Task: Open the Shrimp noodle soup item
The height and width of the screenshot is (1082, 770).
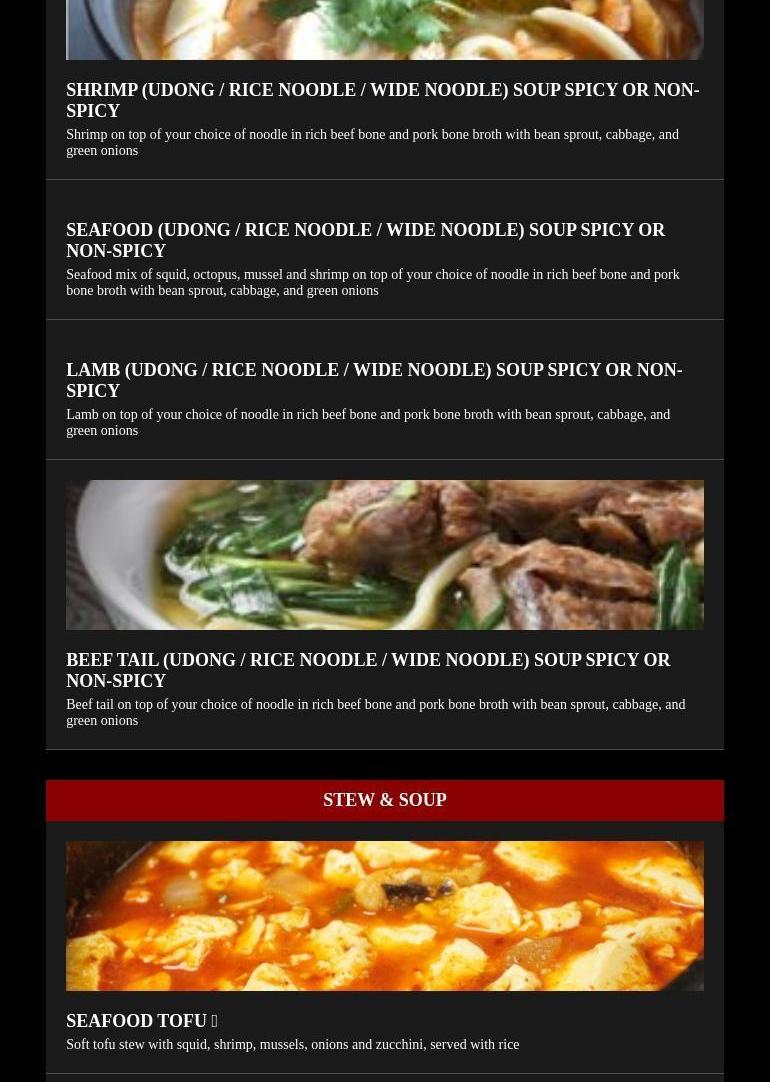Action: tap(382, 100)
